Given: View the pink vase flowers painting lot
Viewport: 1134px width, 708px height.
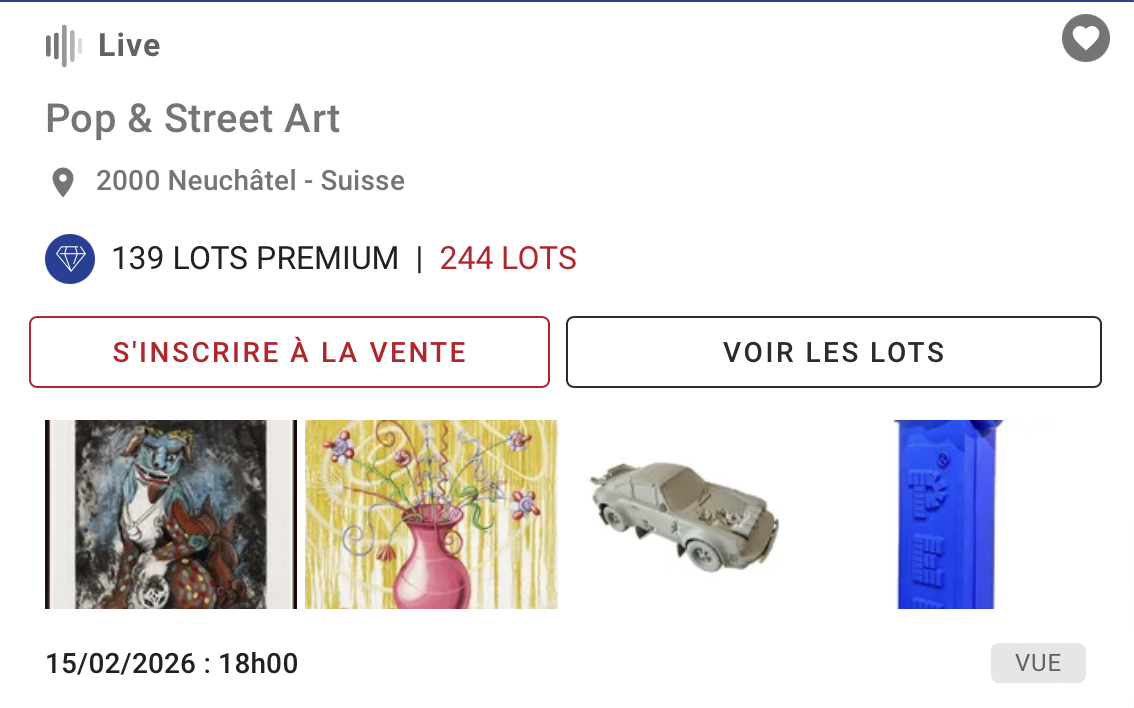Looking at the screenshot, I should (431, 514).
